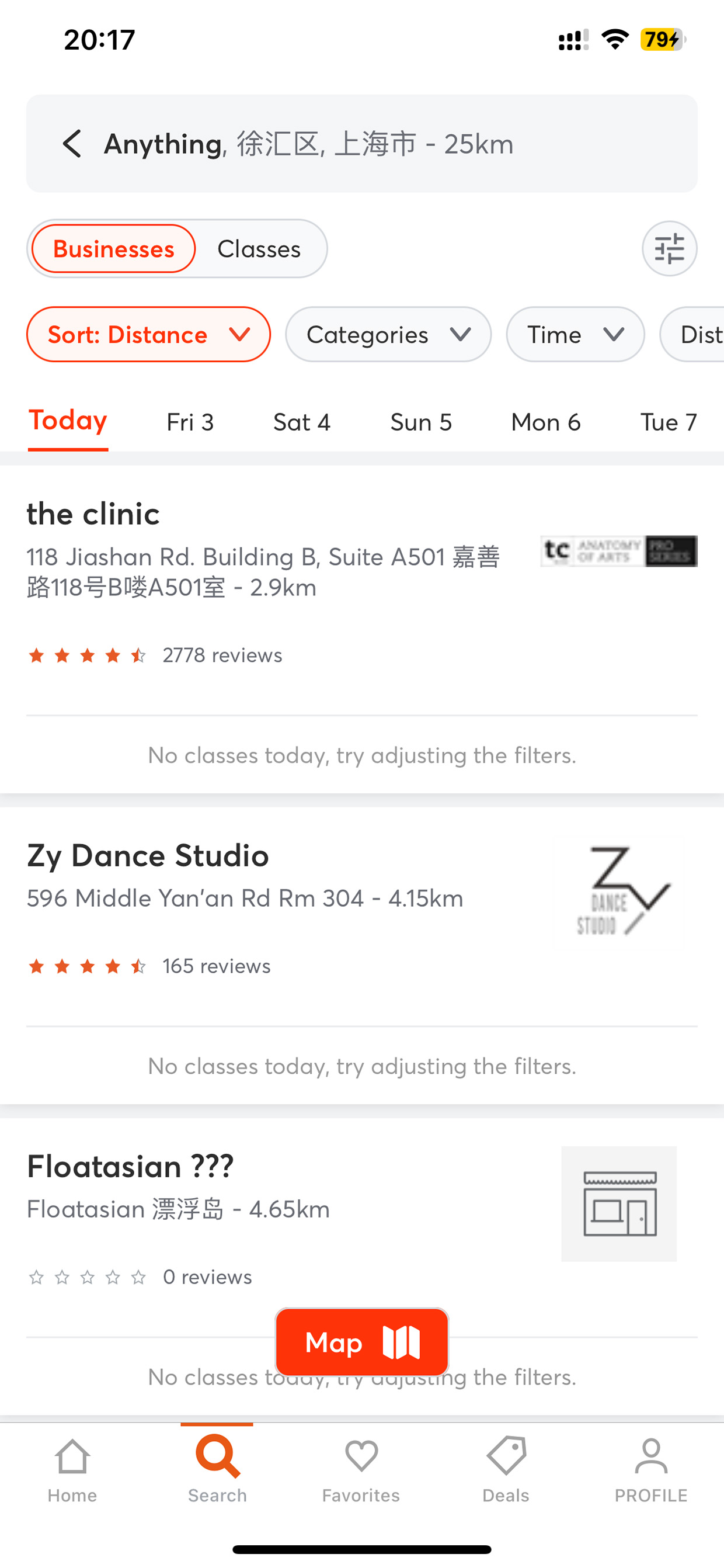Image resolution: width=724 pixels, height=1568 pixels.
Task: Switch to the Classes view
Action: click(259, 248)
